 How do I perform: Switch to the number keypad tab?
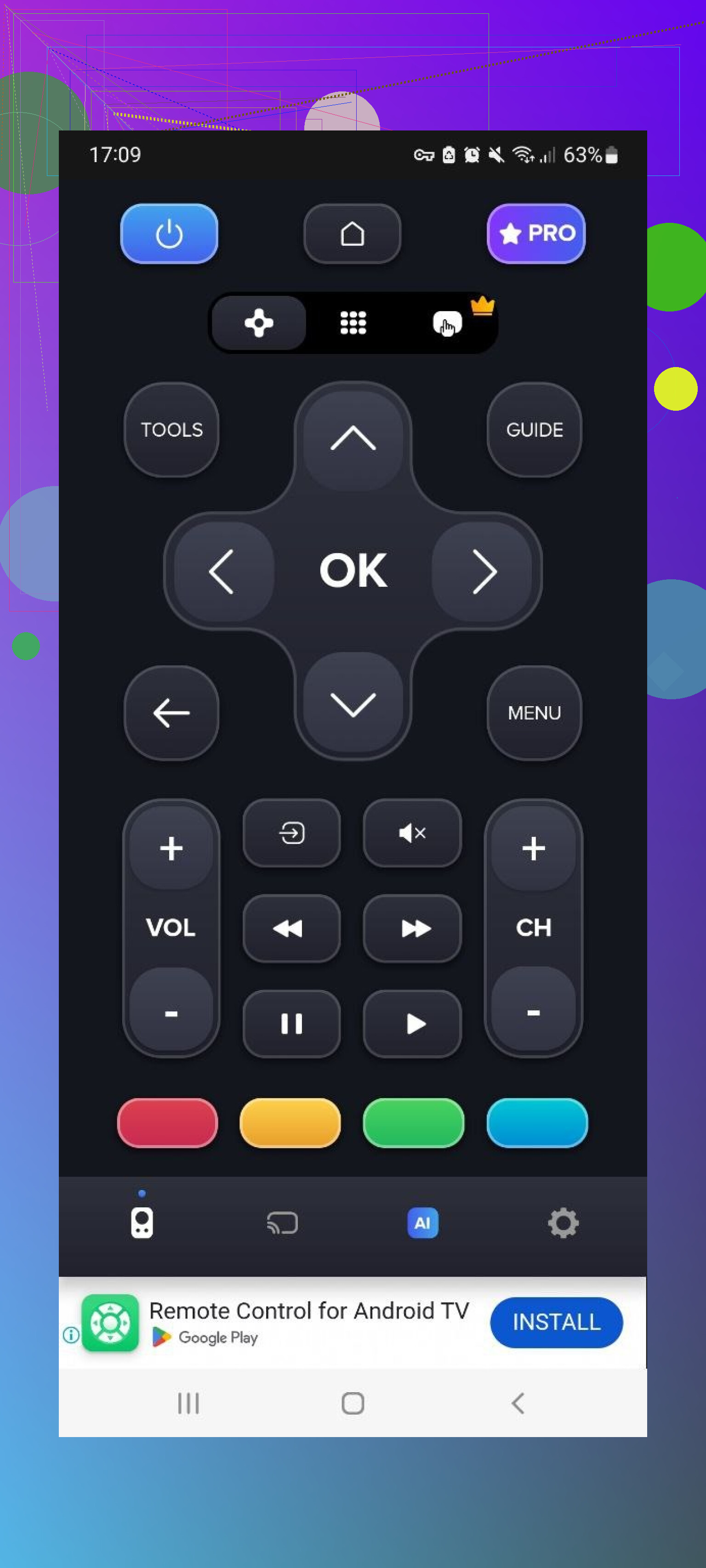pyautogui.click(x=353, y=323)
